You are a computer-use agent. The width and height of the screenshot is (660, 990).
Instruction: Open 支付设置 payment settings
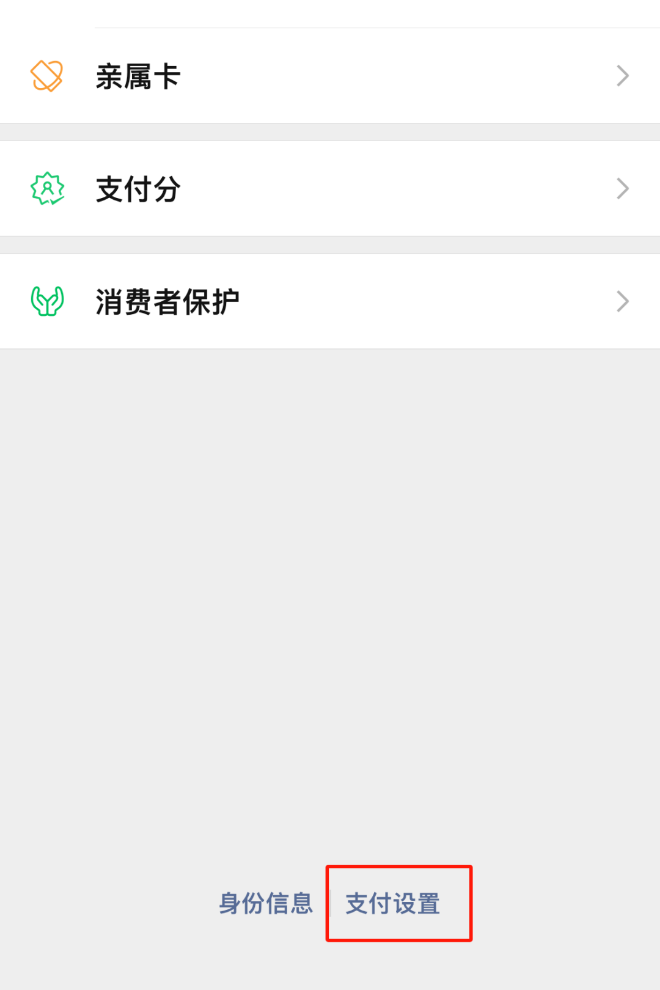[393, 903]
